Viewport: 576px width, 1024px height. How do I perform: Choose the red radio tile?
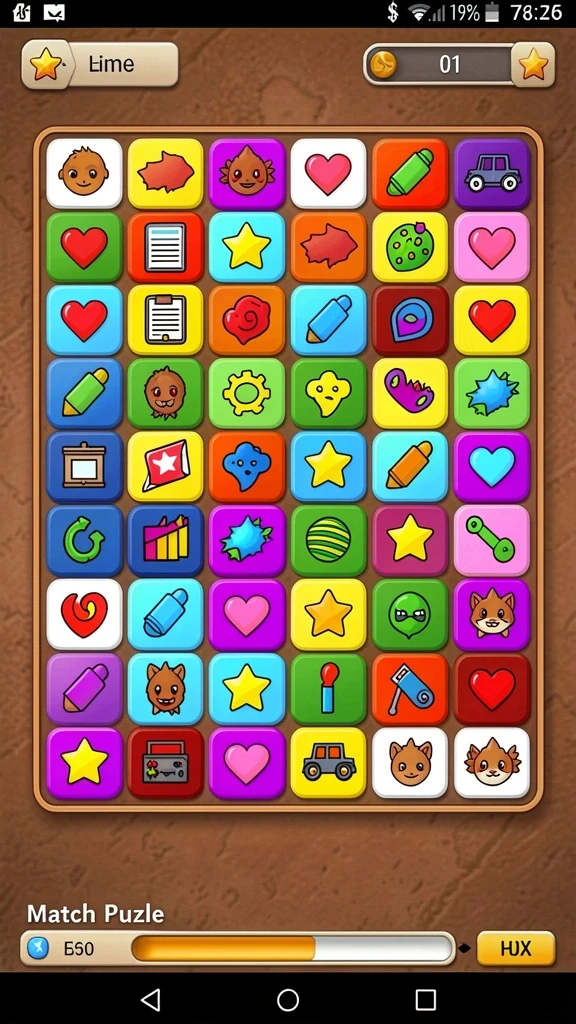(165, 763)
